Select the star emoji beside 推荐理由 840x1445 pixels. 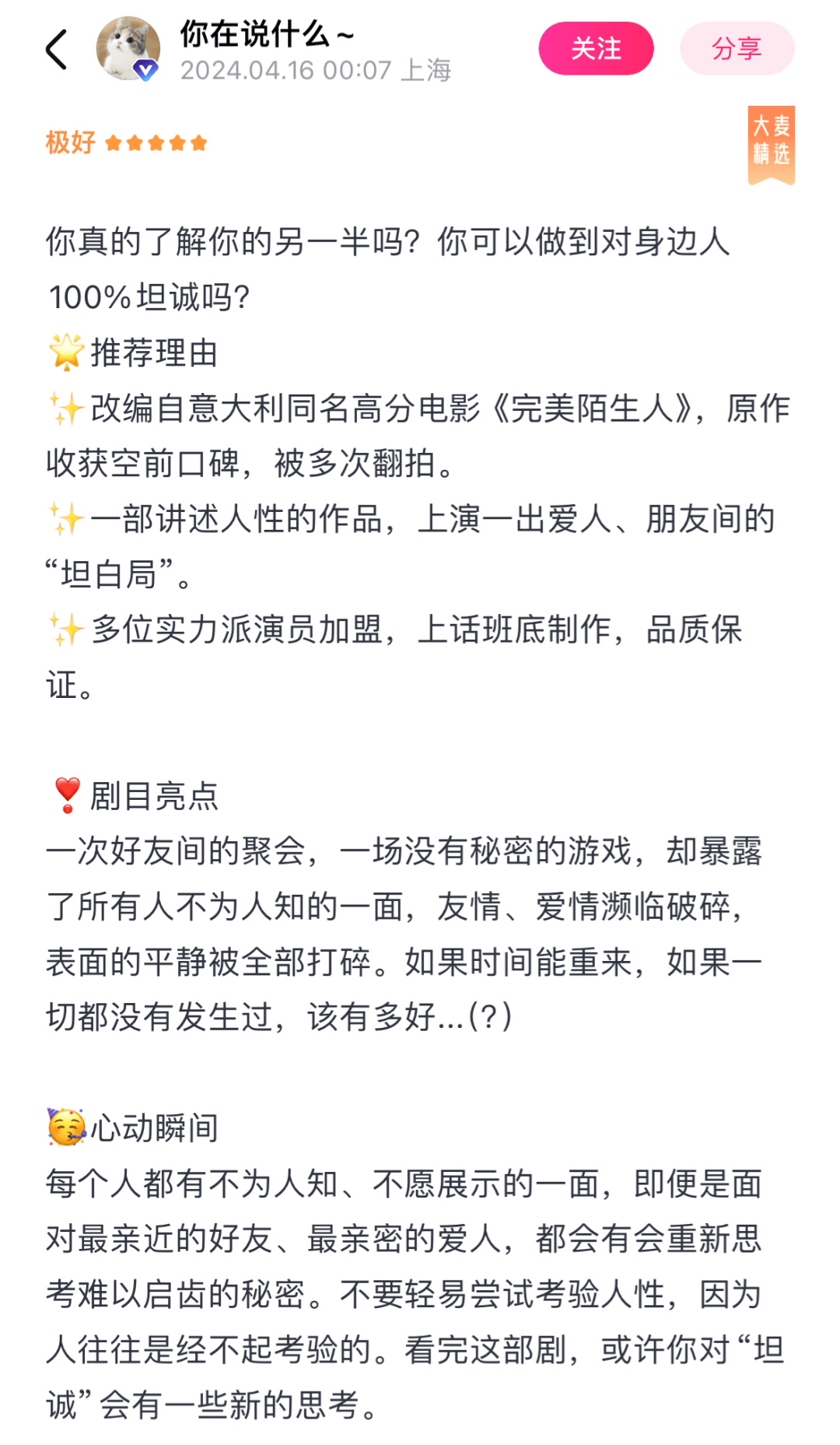point(65,350)
